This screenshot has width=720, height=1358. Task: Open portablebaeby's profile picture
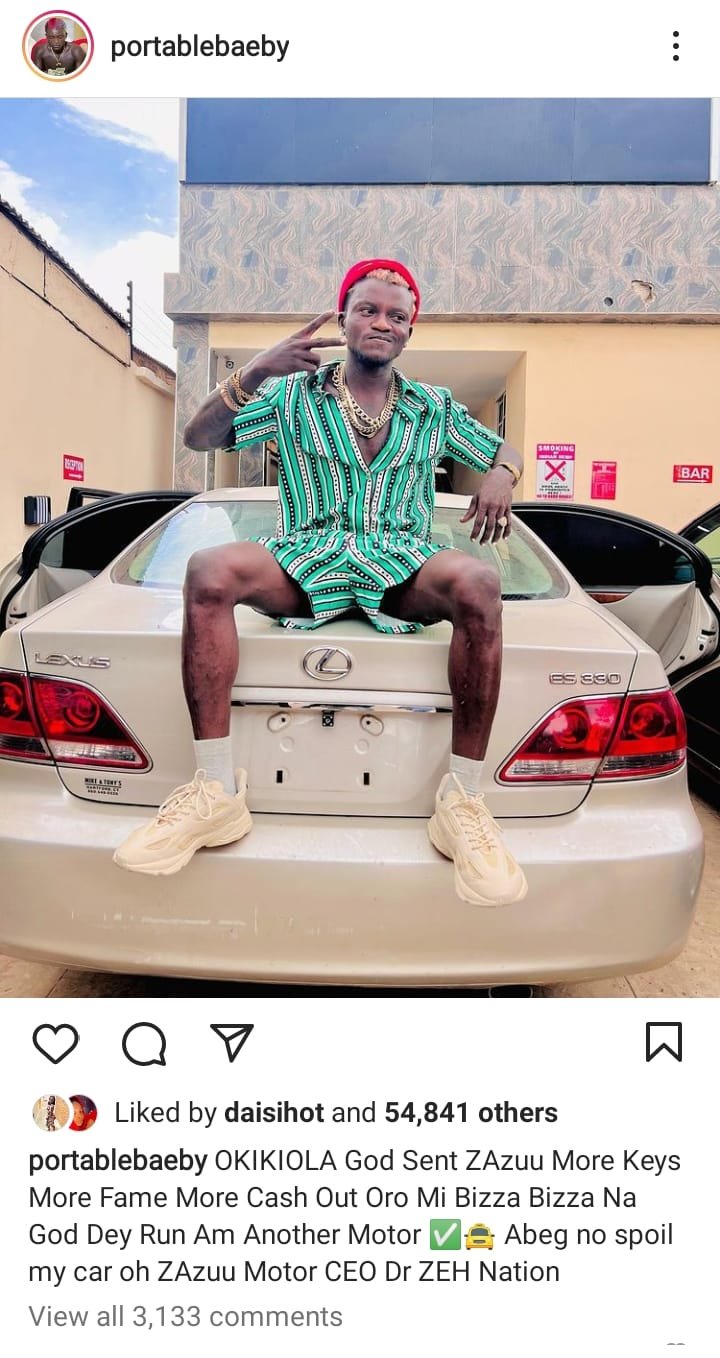[57, 46]
